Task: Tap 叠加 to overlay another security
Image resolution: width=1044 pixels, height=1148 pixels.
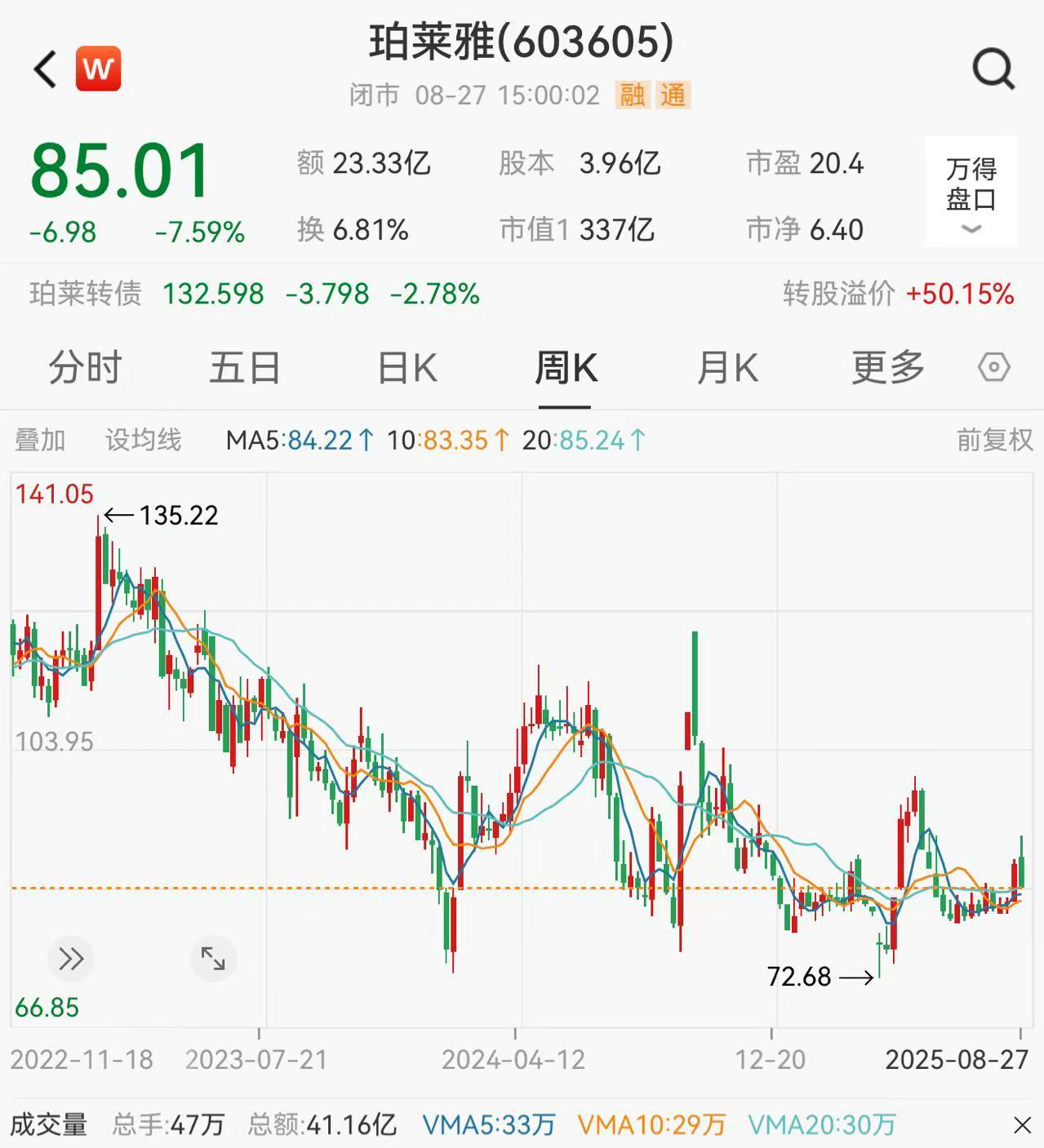Action: (x=40, y=441)
